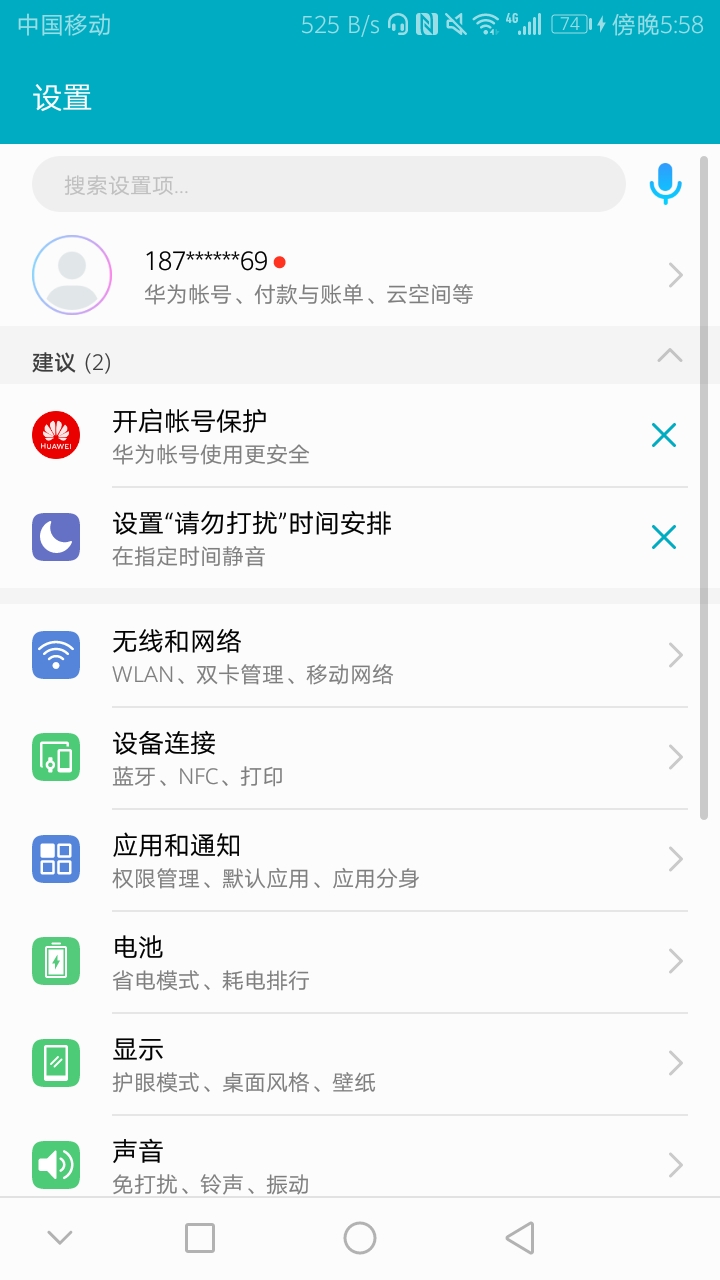Select the 应用和通知 apps grid icon
Screen dimensions: 720x1280
click(x=56, y=859)
